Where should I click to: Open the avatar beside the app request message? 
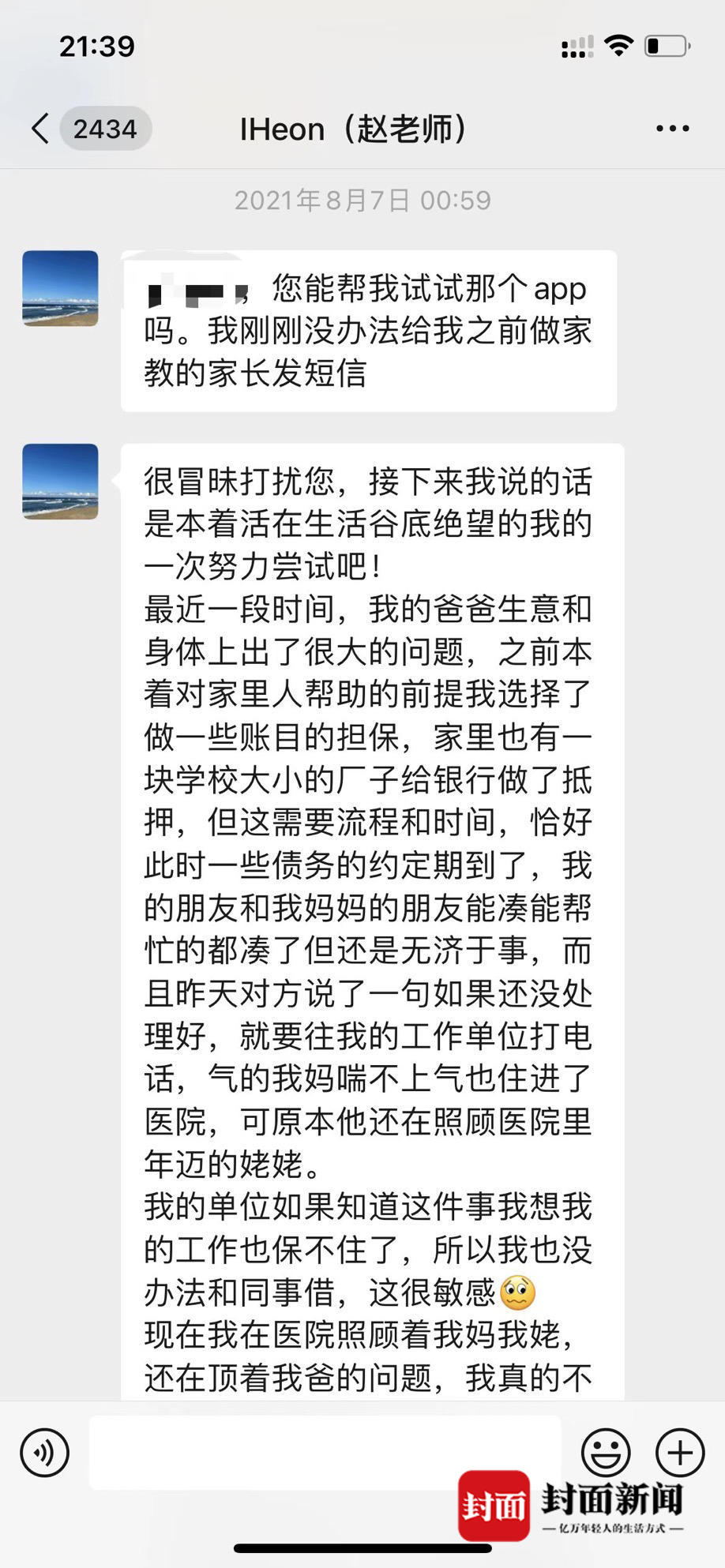(x=60, y=288)
